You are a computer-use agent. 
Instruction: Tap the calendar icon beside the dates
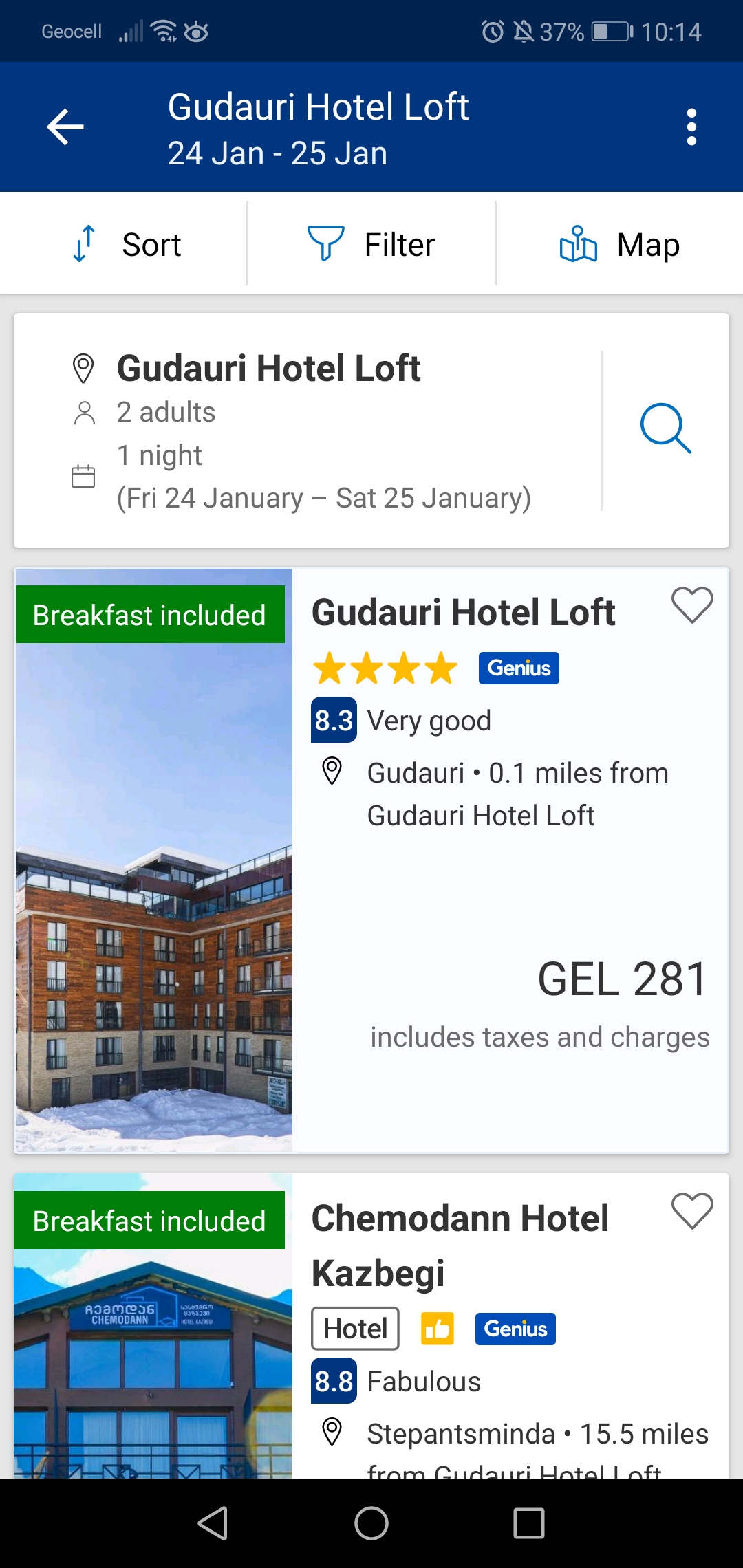(x=83, y=475)
